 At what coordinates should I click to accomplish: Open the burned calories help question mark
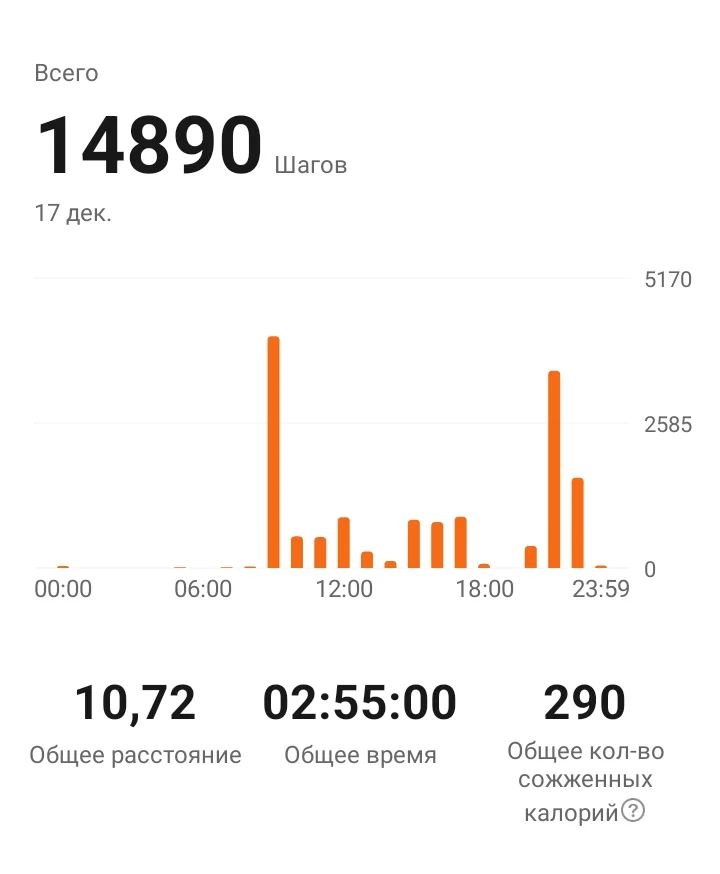pyautogui.click(x=633, y=810)
